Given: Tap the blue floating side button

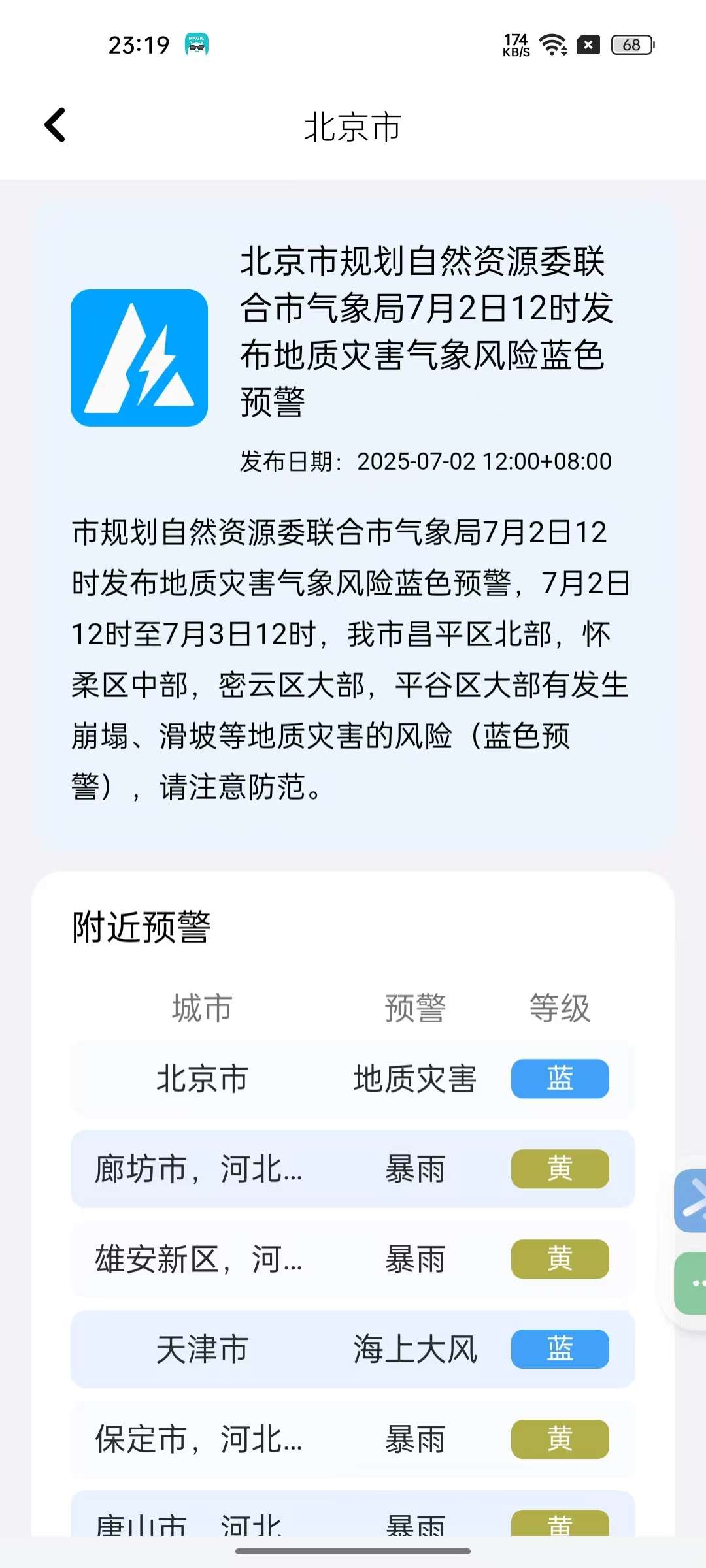Looking at the screenshot, I should click(692, 1201).
